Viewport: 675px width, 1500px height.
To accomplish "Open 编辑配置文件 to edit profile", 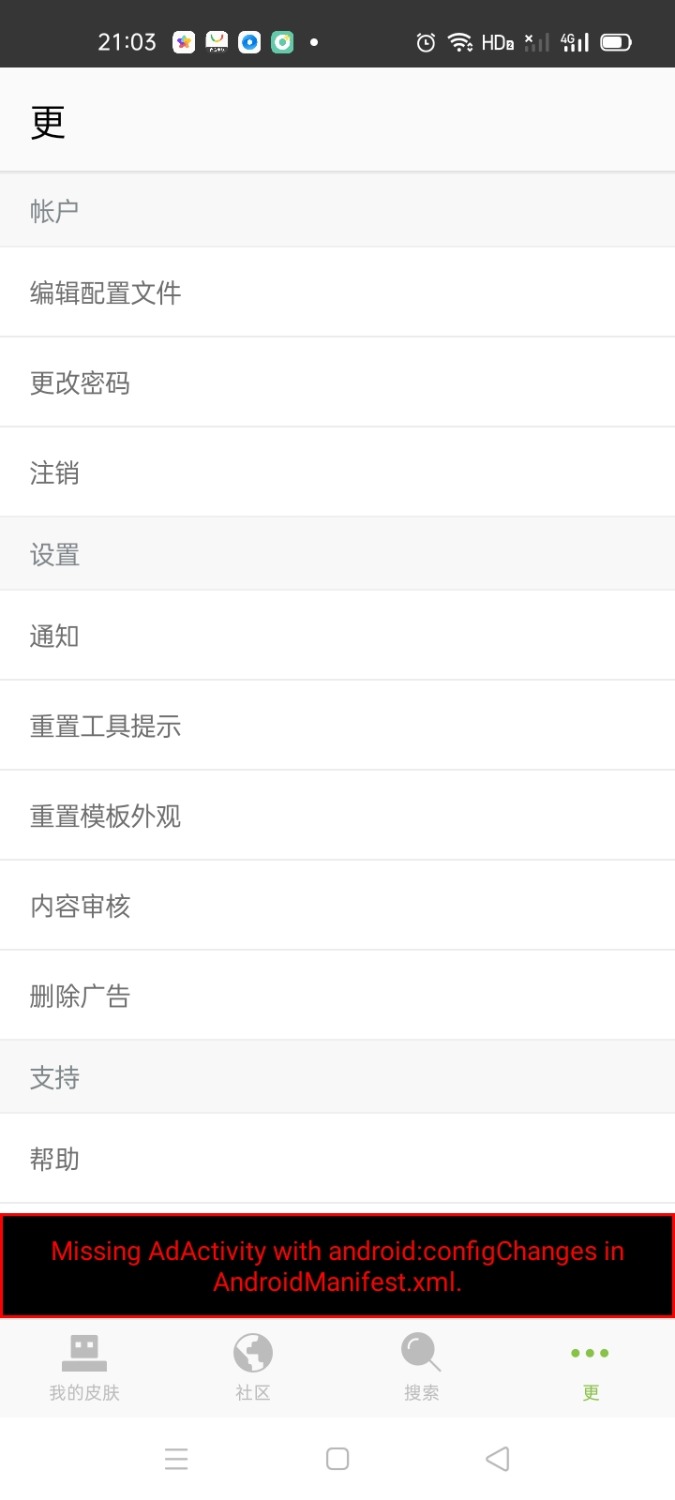I will (x=337, y=292).
